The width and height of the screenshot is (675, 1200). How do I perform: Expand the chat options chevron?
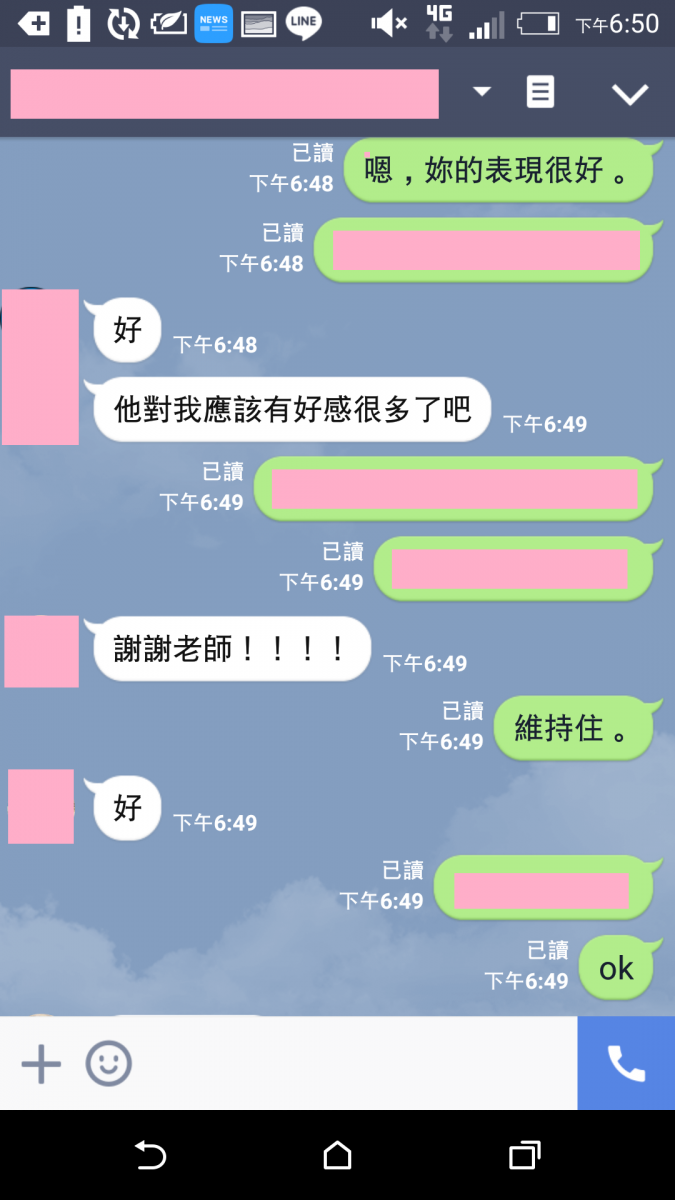point(630,94)
